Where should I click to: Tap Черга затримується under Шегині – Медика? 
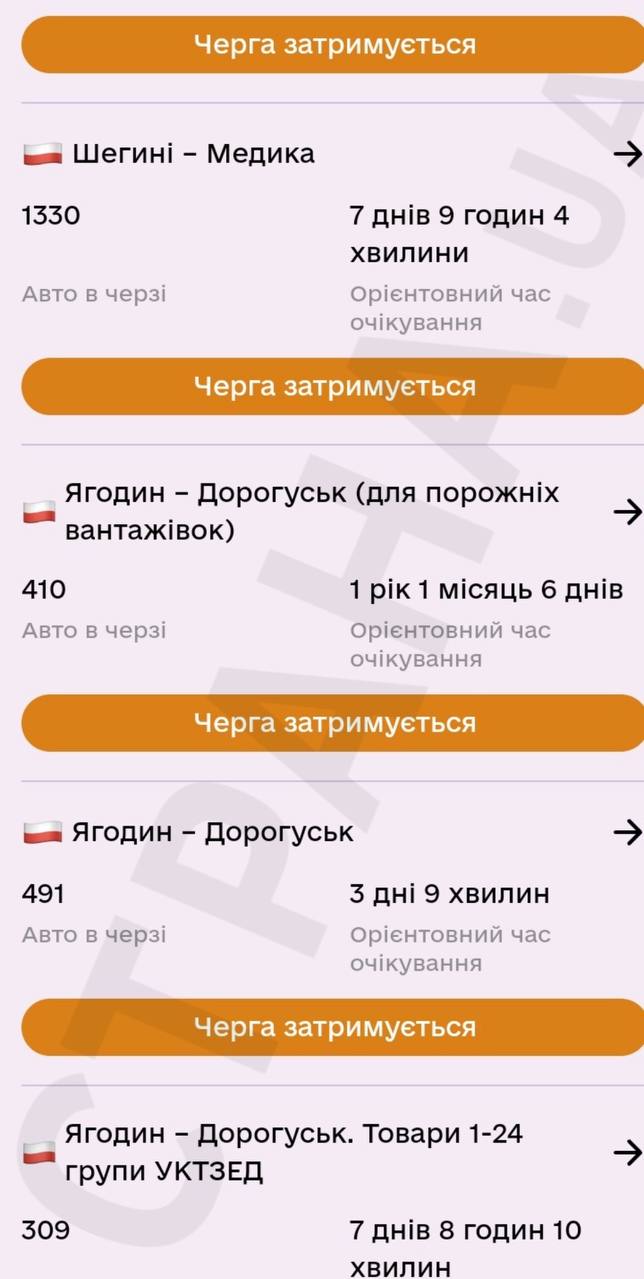point(333,386)
